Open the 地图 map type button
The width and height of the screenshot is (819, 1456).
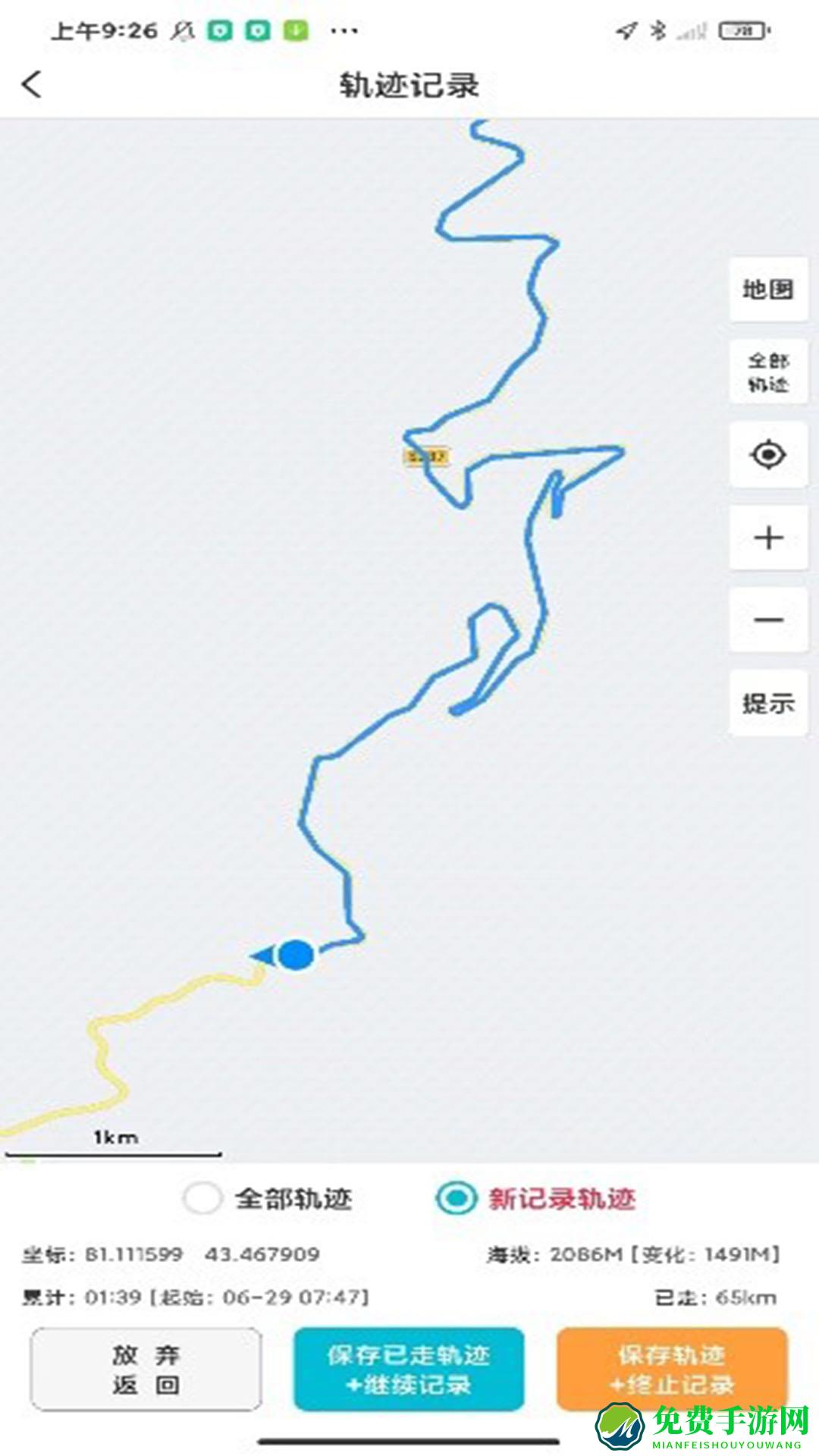(x=767, y=289)
